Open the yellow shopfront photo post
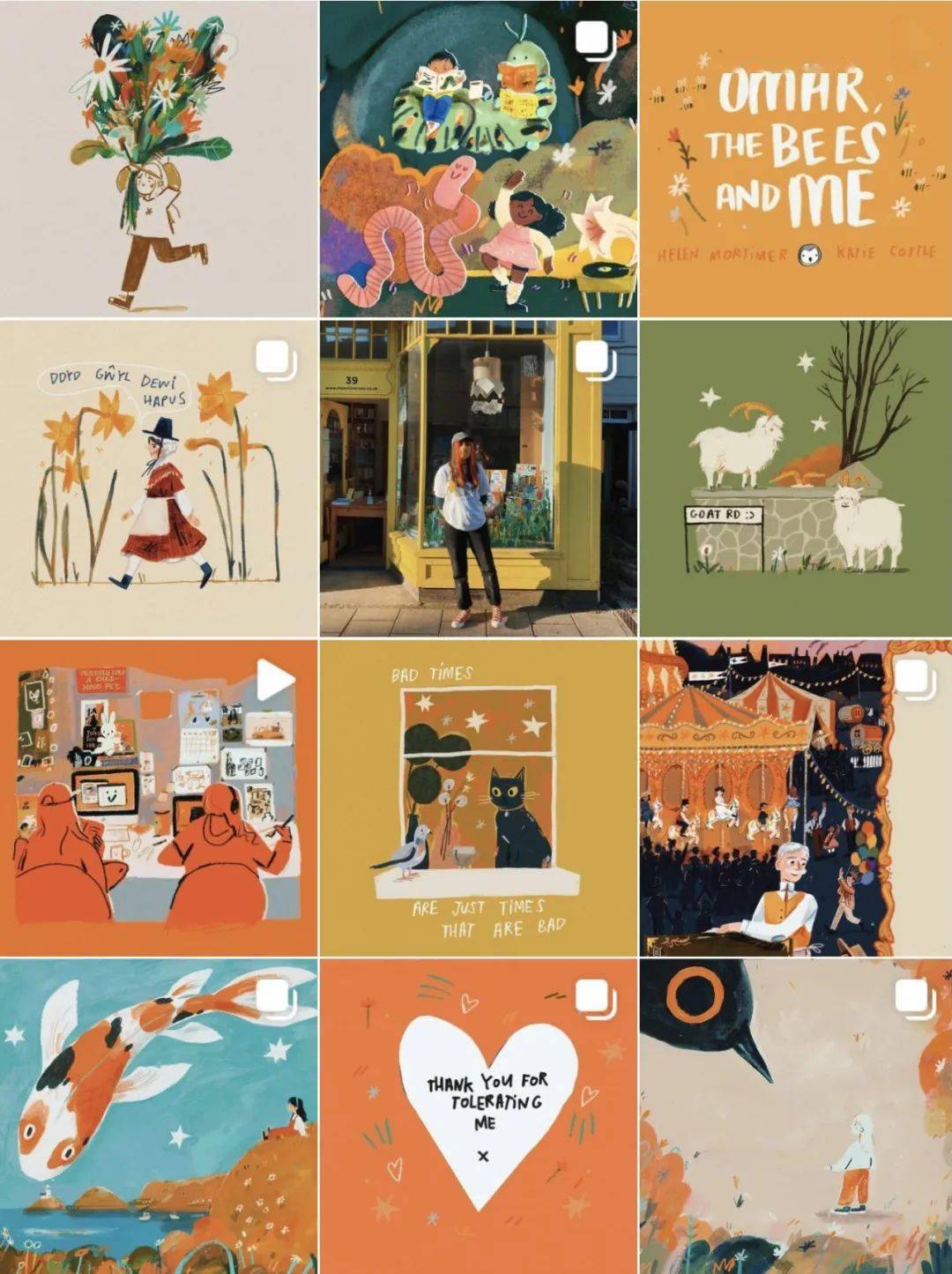Image resolution: width=952 pixels, height=1274 pixels. coord(478,478)
